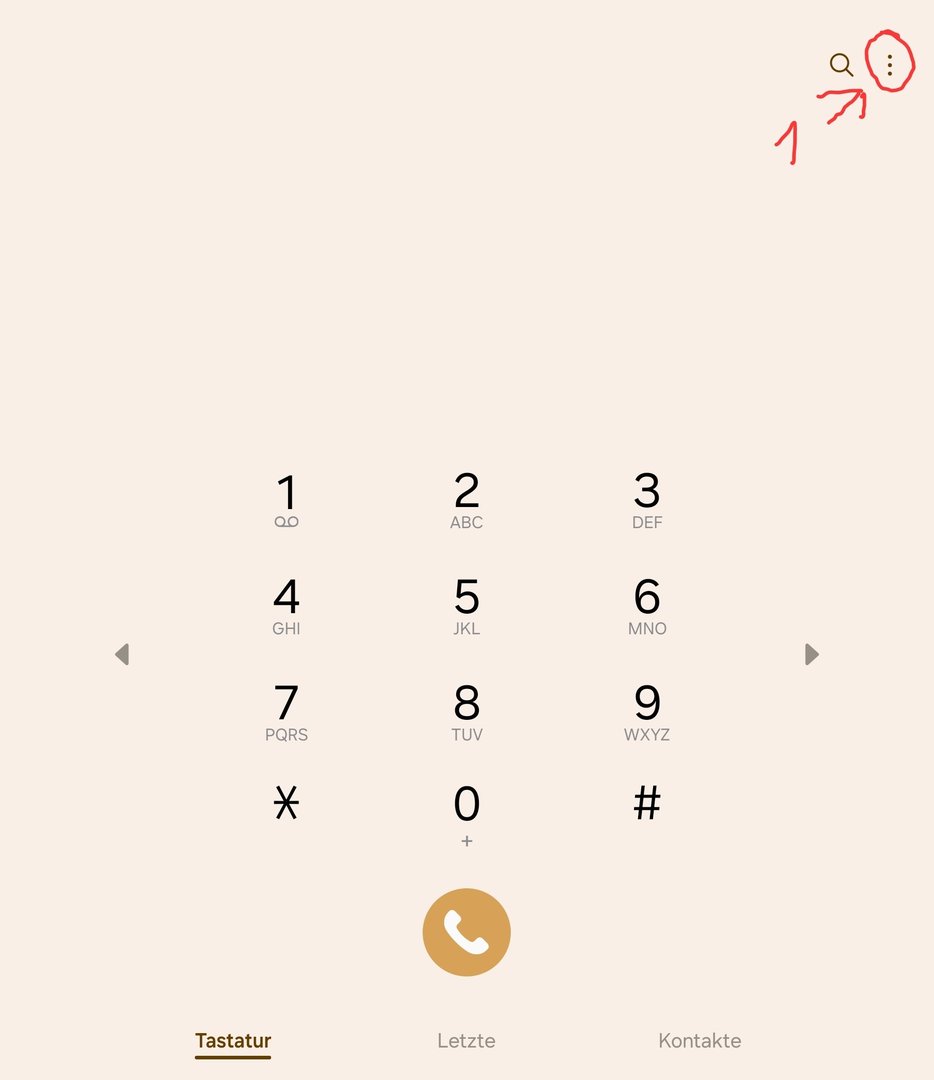
Task: Start a call with the phone button
Action: pyautogui.click(x=466, y=932)
